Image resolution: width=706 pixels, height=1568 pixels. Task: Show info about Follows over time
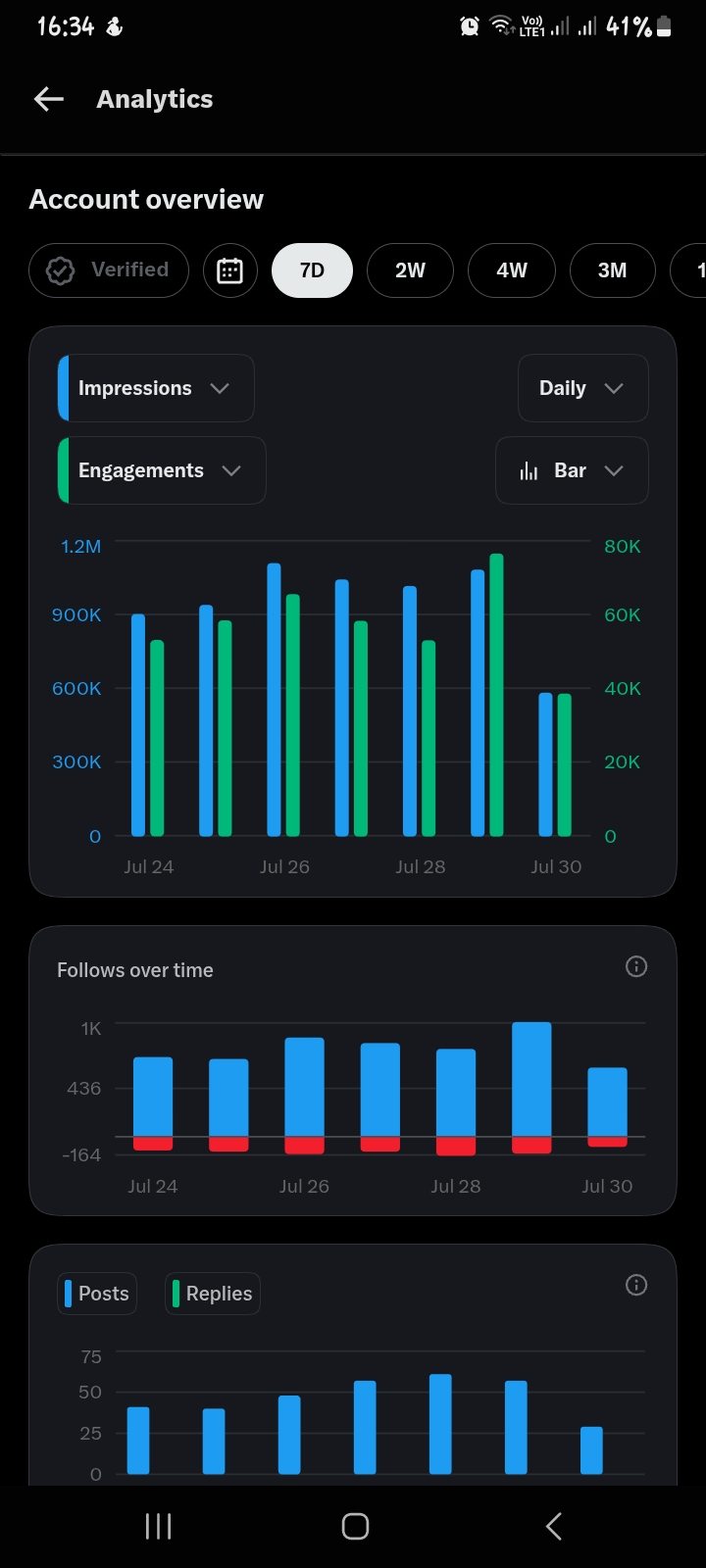tap(636, 967)
